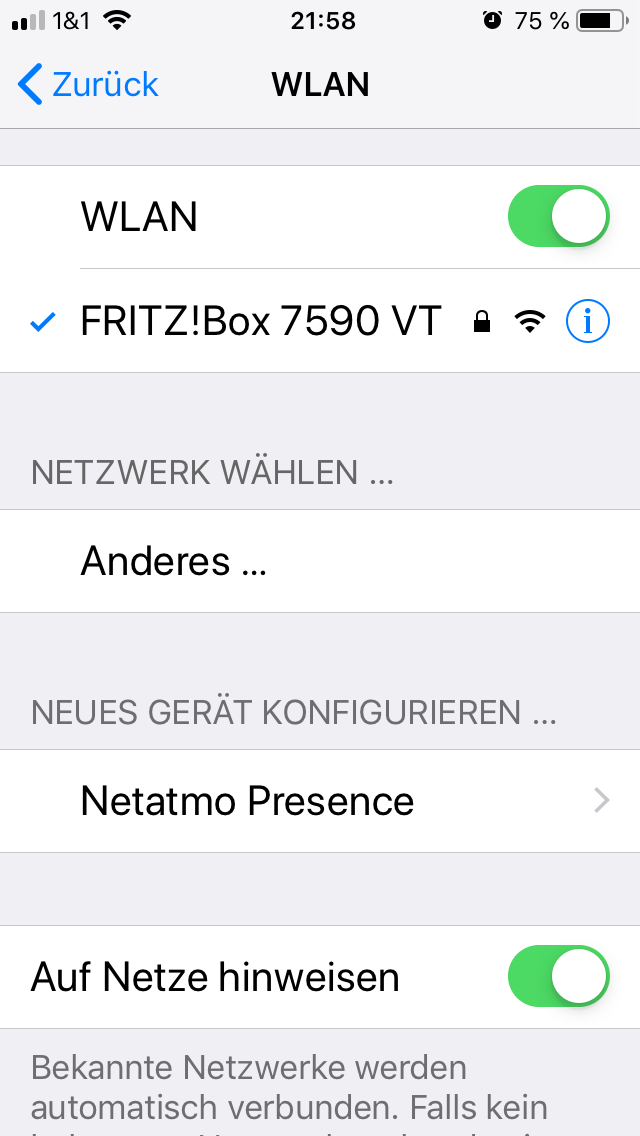
Task: Open Netatmo Presence device setup
Action: [x=320, y=801]
